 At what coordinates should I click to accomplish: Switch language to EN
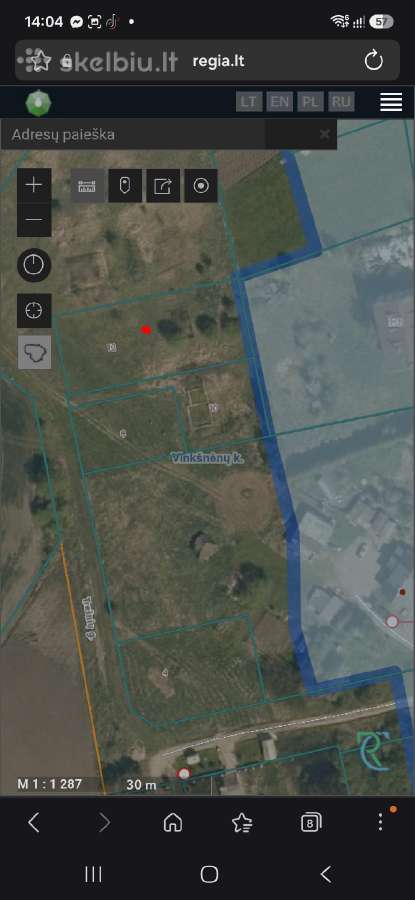[x=280, y=102]
